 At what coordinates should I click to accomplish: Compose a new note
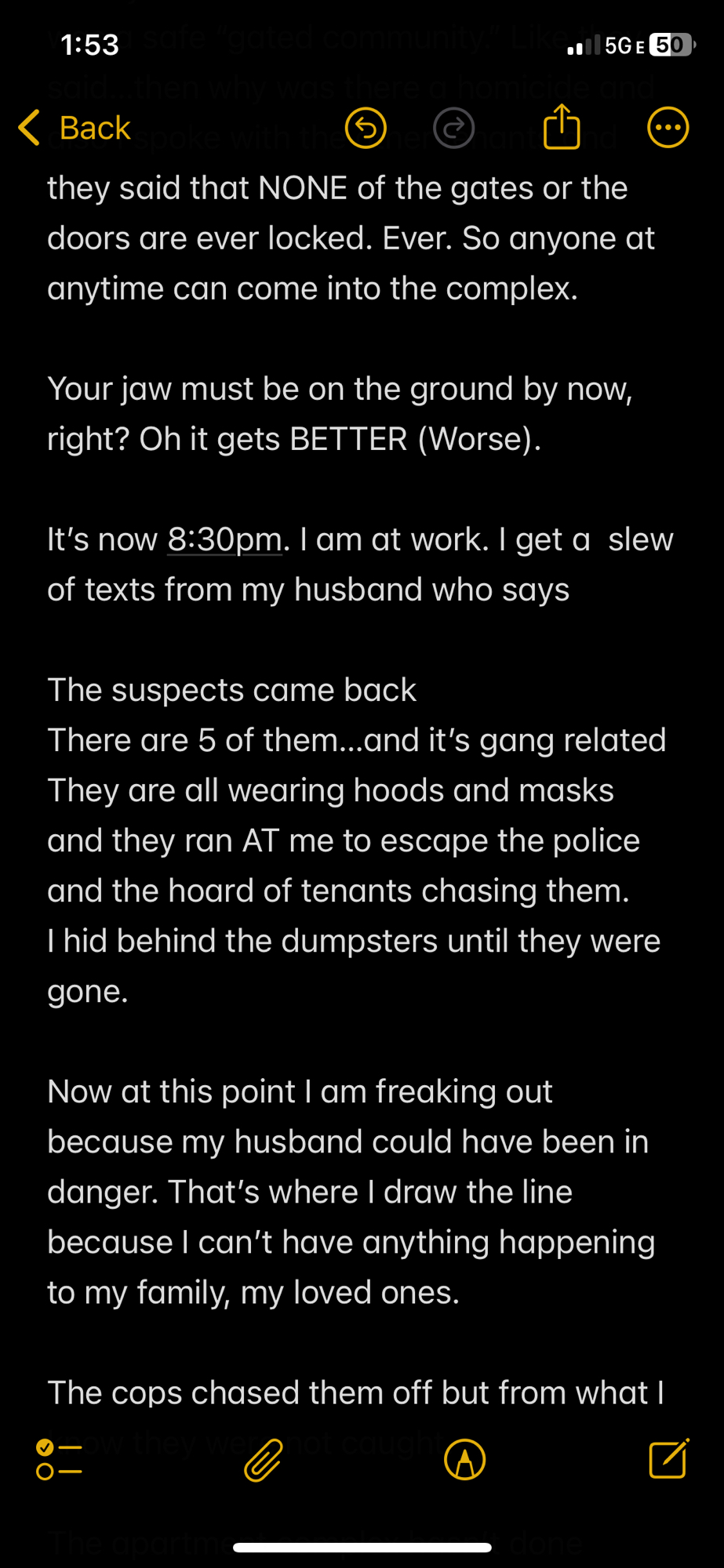[668, 1458]
